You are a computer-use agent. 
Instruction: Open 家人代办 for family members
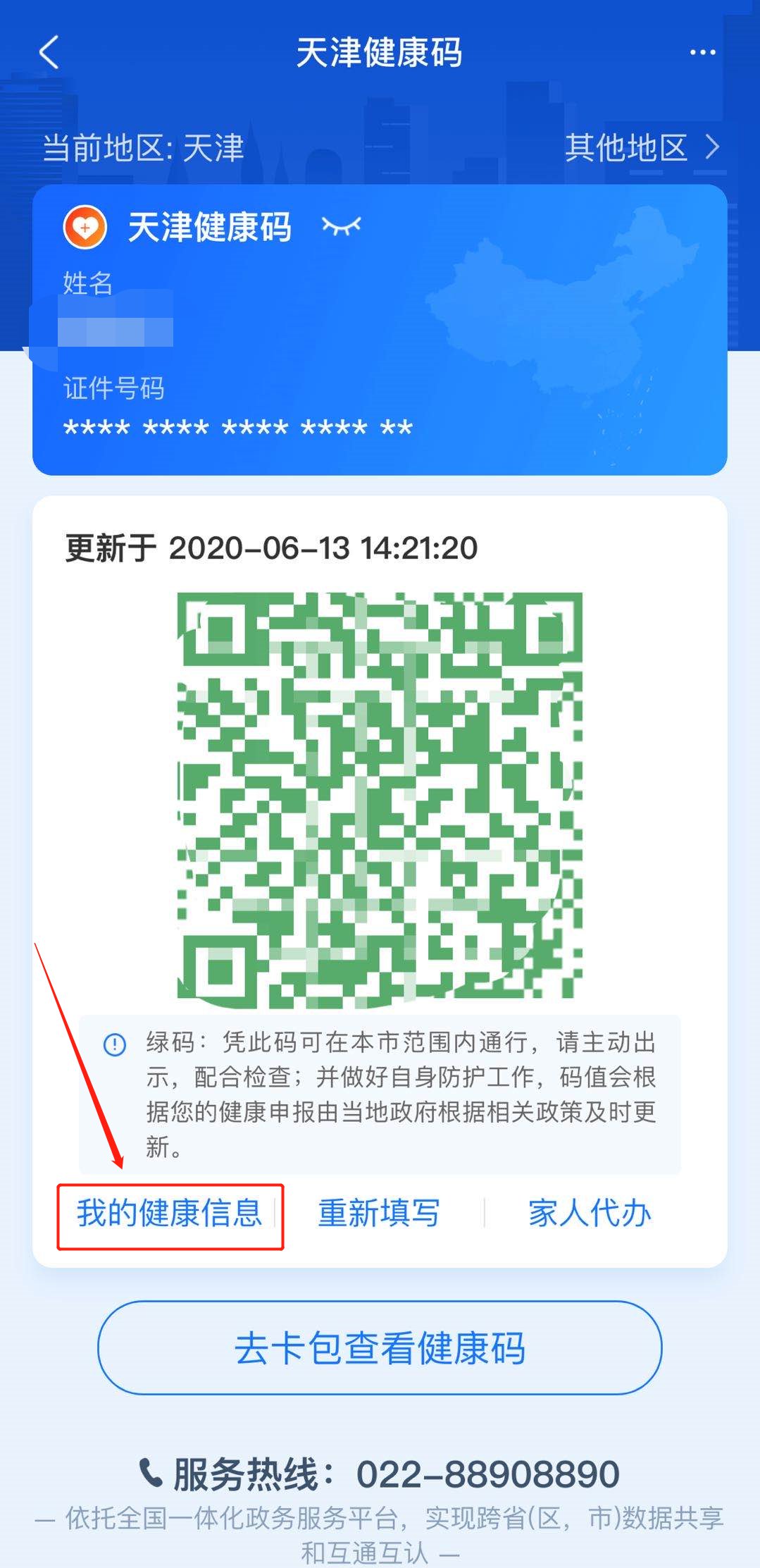[x=590, y=1214]
